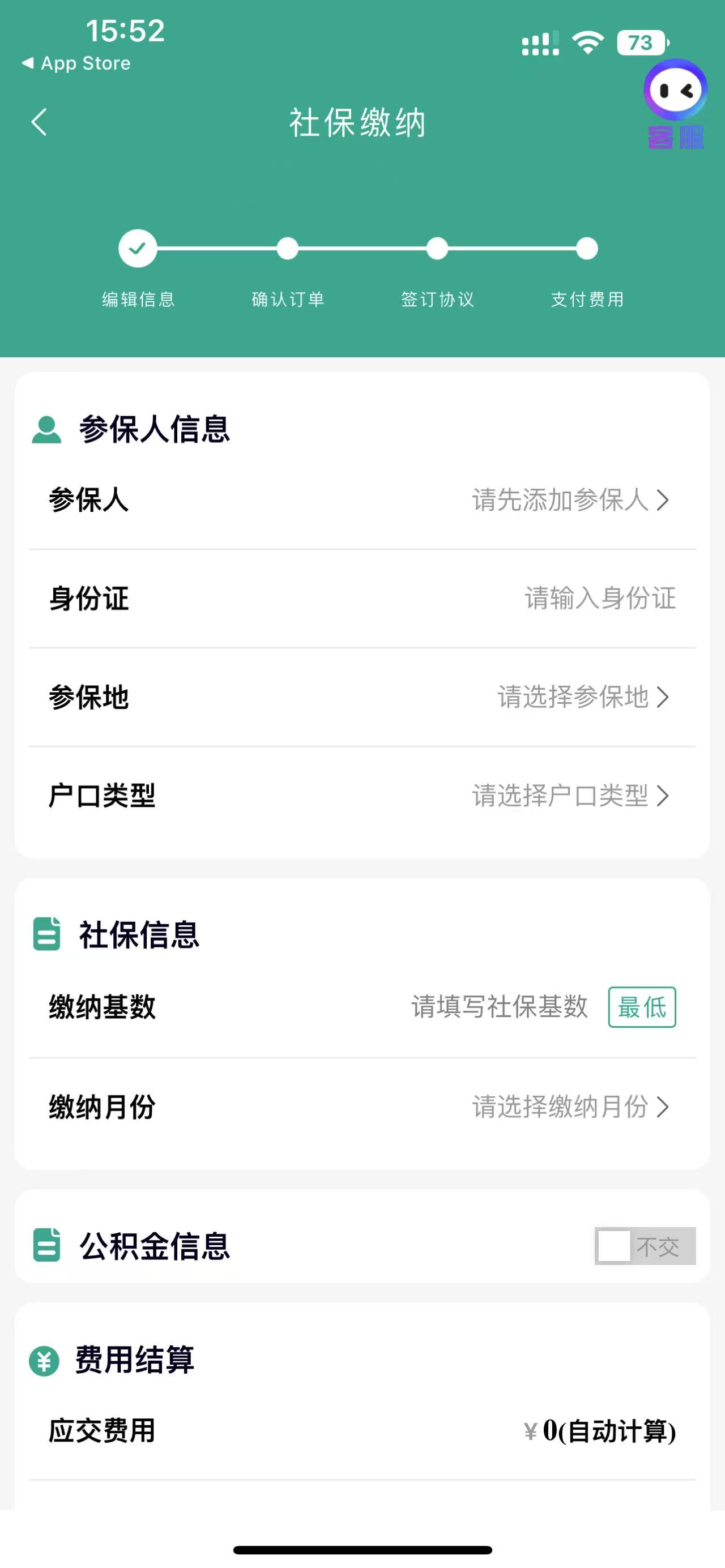Open the 客服 customer service assistant
Image resolution: width=725 pixels, height=1568 pixels.
point(675,105)
